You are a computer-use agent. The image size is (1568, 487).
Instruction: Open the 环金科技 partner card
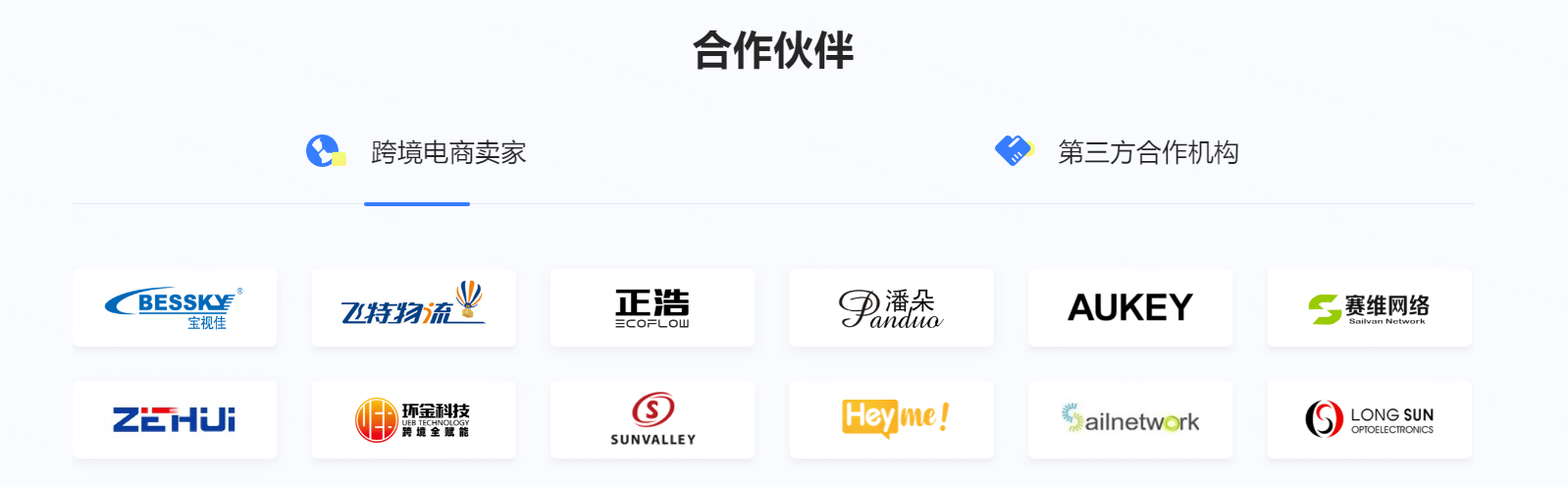pyautogui.click(x=413, y=420)
